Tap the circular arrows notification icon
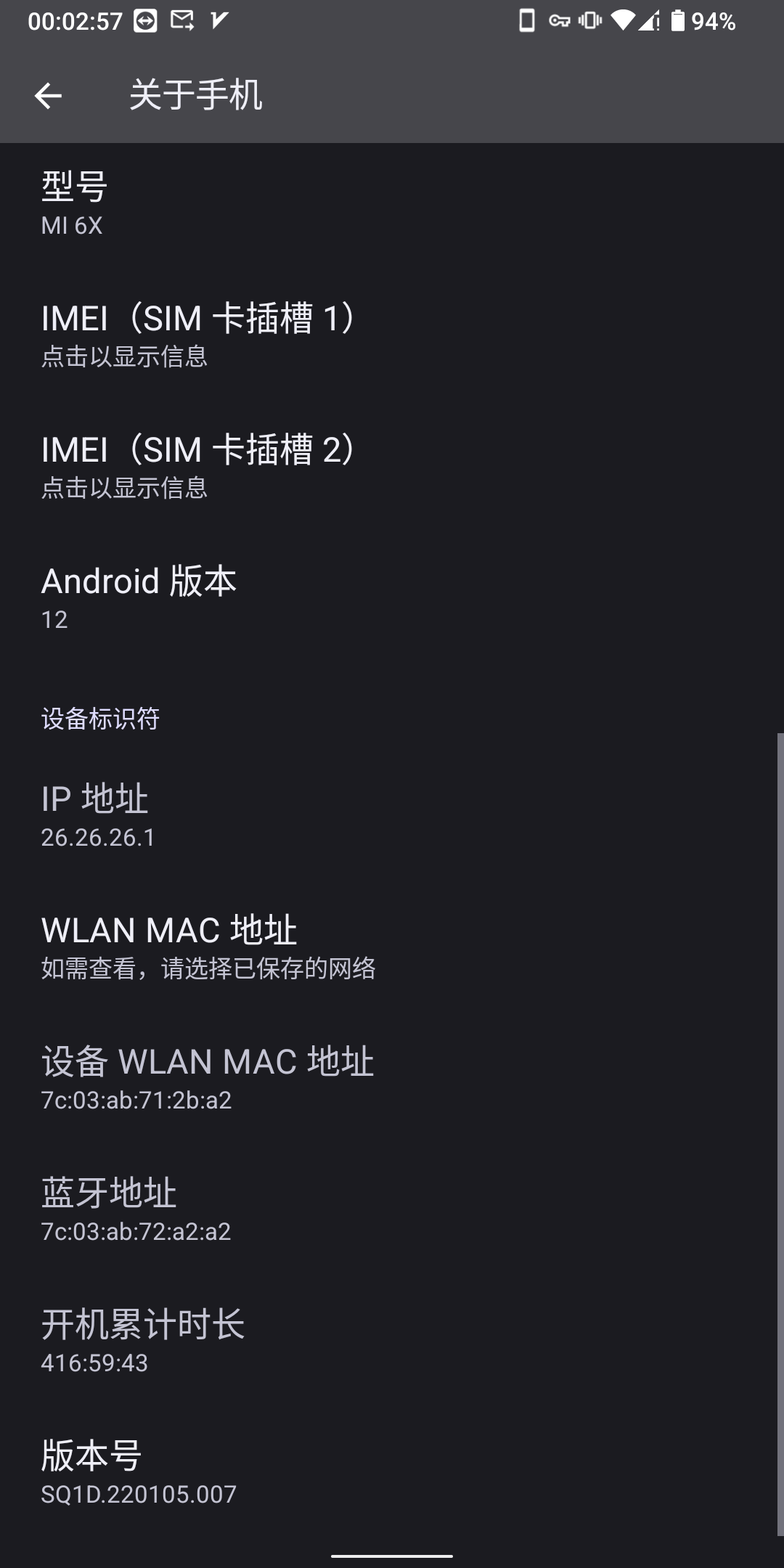784x1568 pixels. [x=144, y=21]
